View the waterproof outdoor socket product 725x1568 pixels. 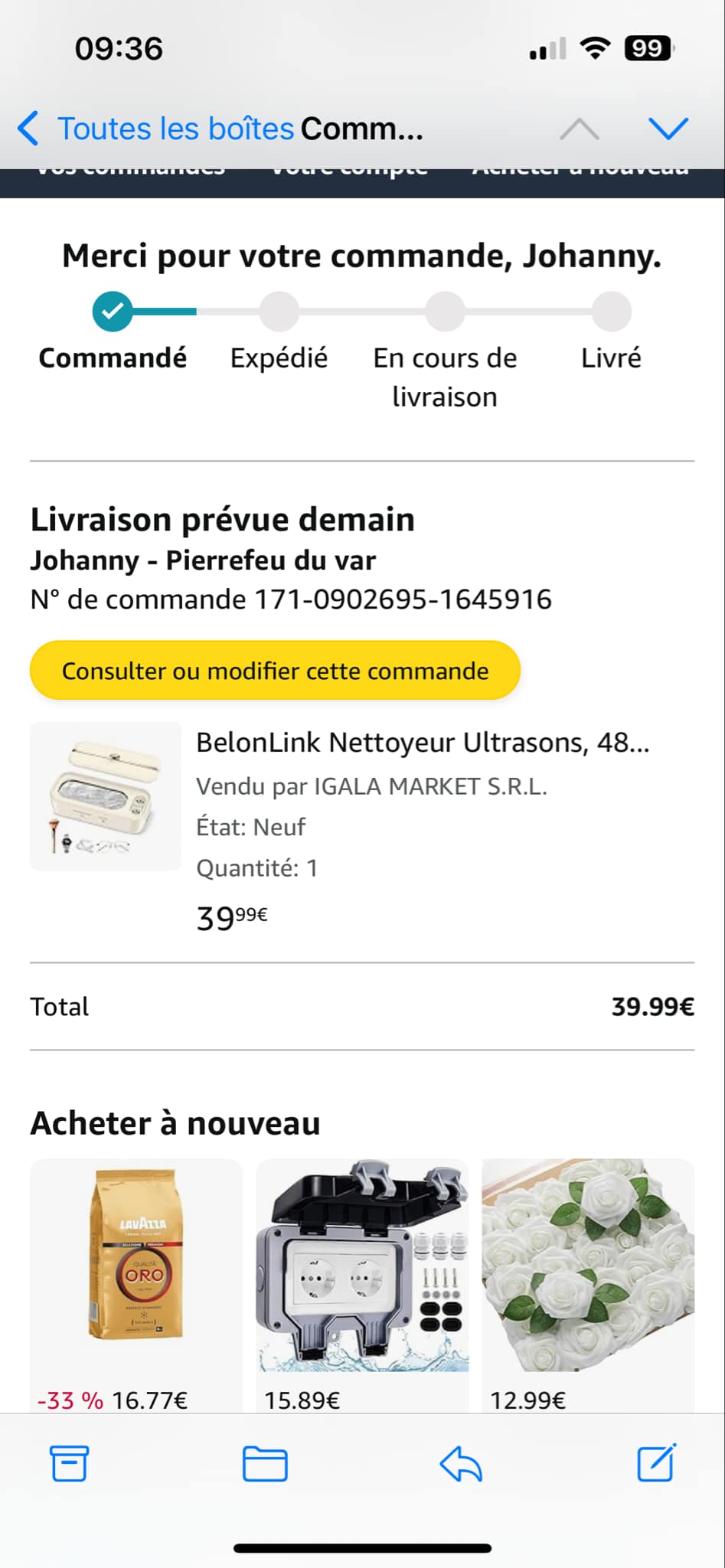362,1265
